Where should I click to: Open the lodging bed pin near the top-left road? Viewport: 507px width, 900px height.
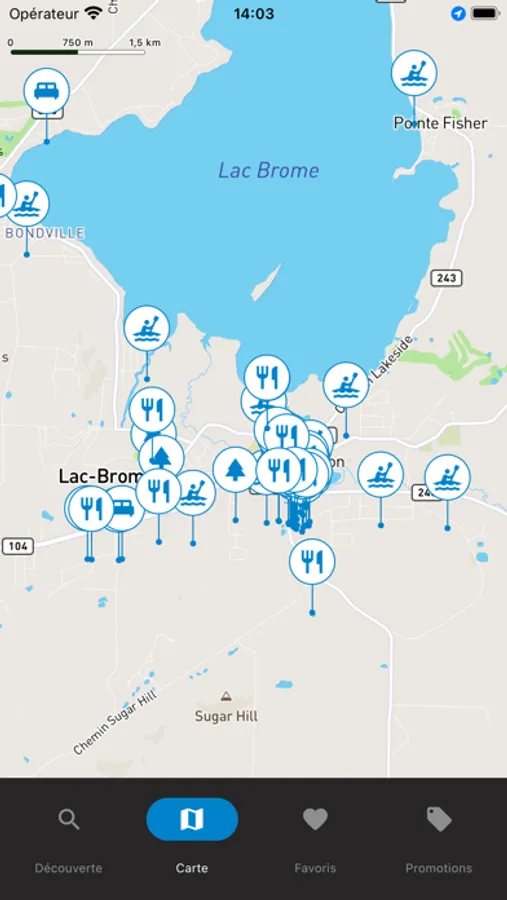(x=47, y=91)
